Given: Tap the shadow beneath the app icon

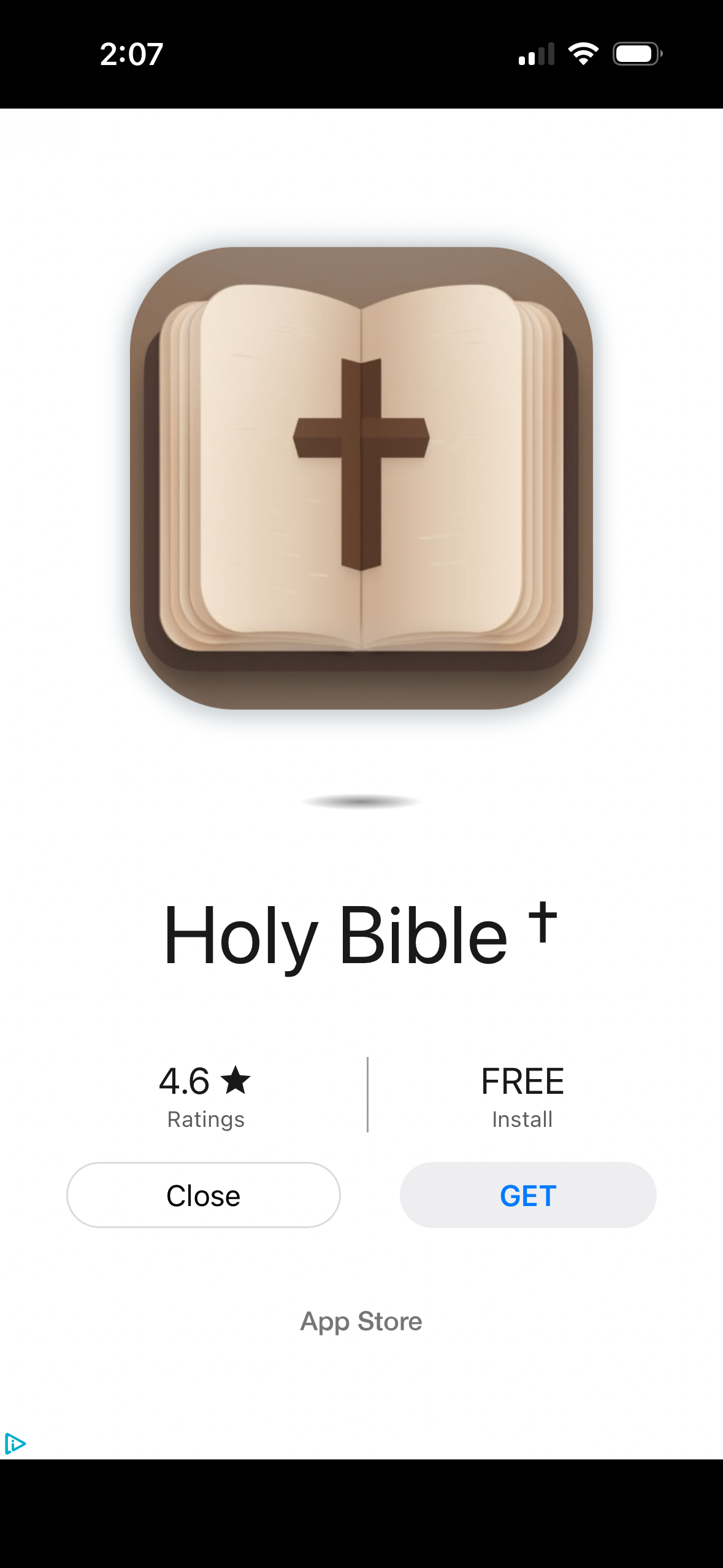Looking at the screenshot, I should [361, 801].
